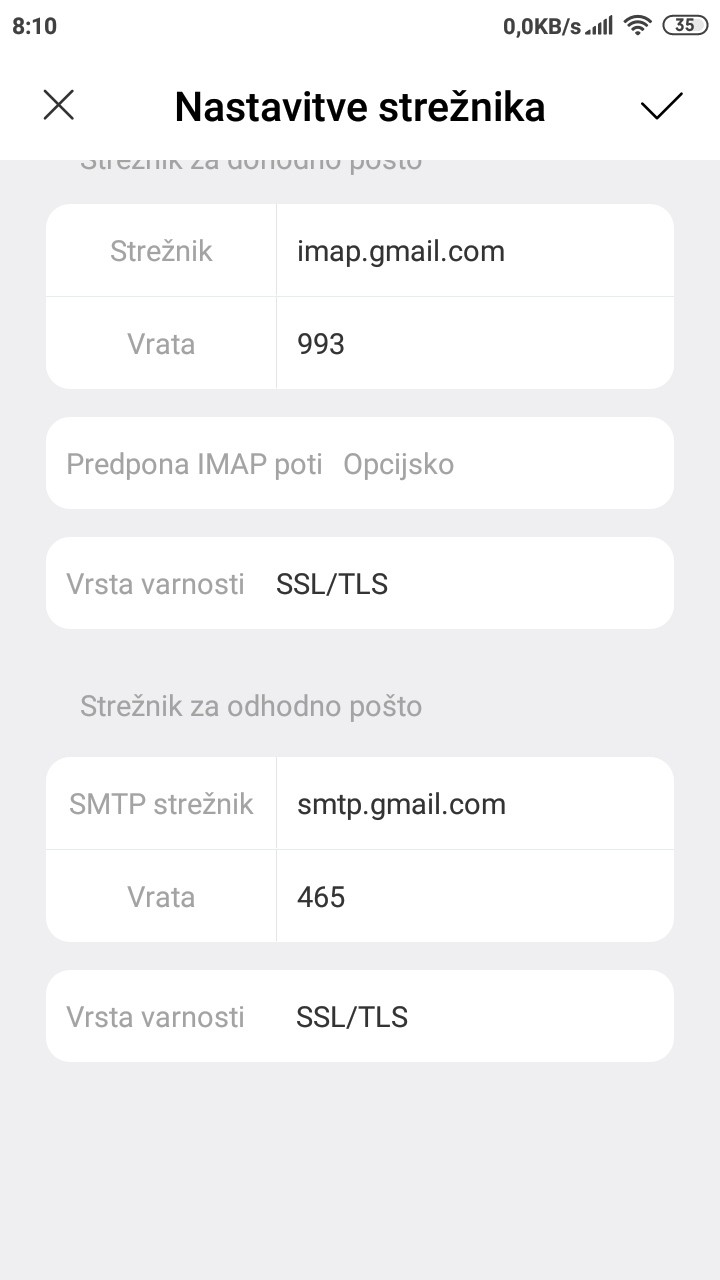Change outgoing Vrsta varnosti under port 465
Screen dimensions: 720x1280
tap(360, 1017)
